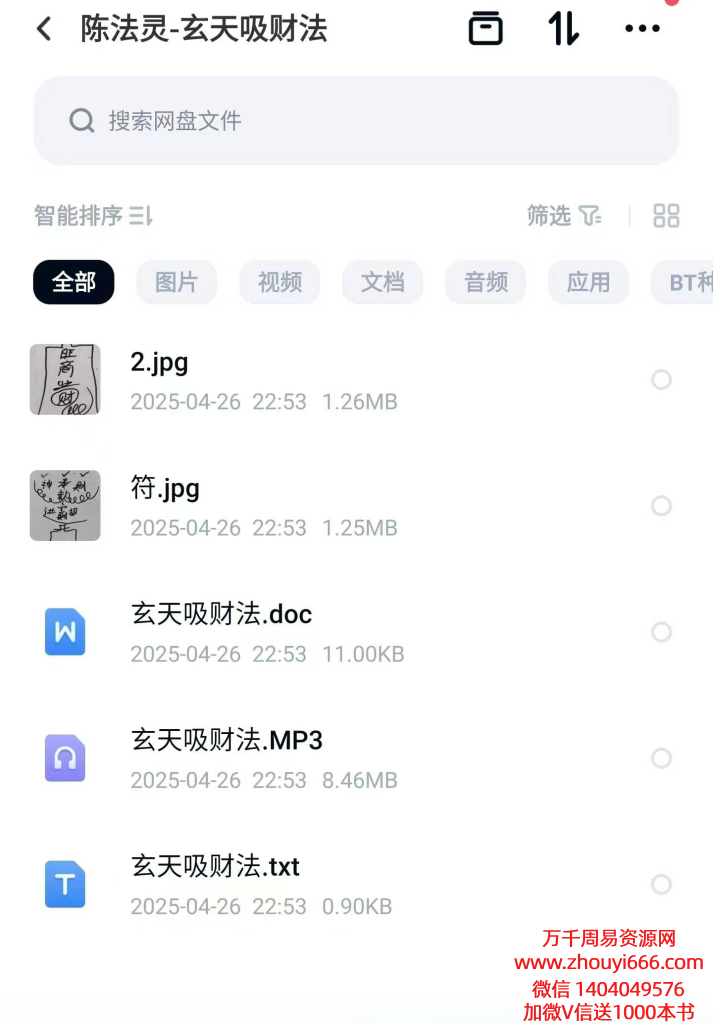Open the 玄天吸财法.doc document
The width and height of the screenshot is (713, 1024).
tap(221, 614)
